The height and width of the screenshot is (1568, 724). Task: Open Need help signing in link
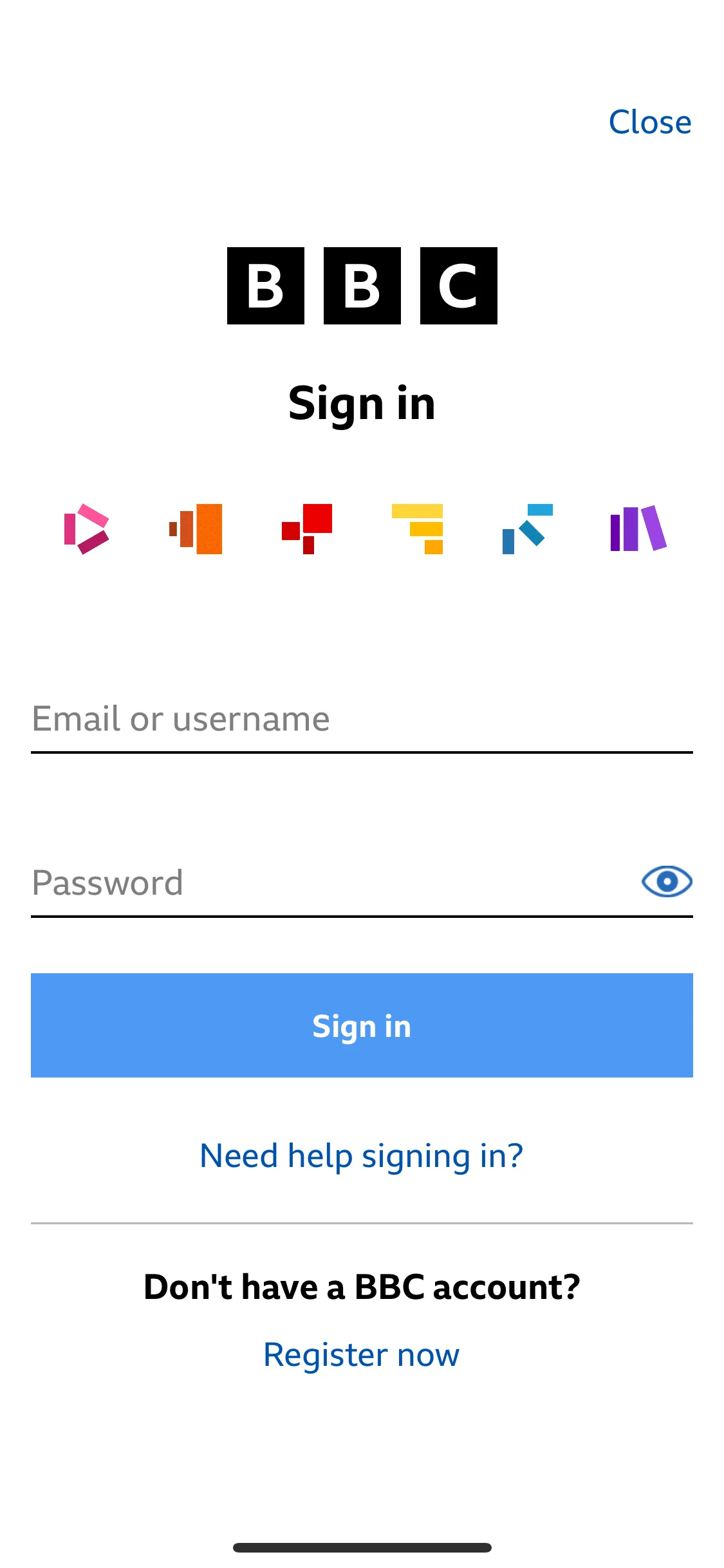click(x=362, y=1156)
